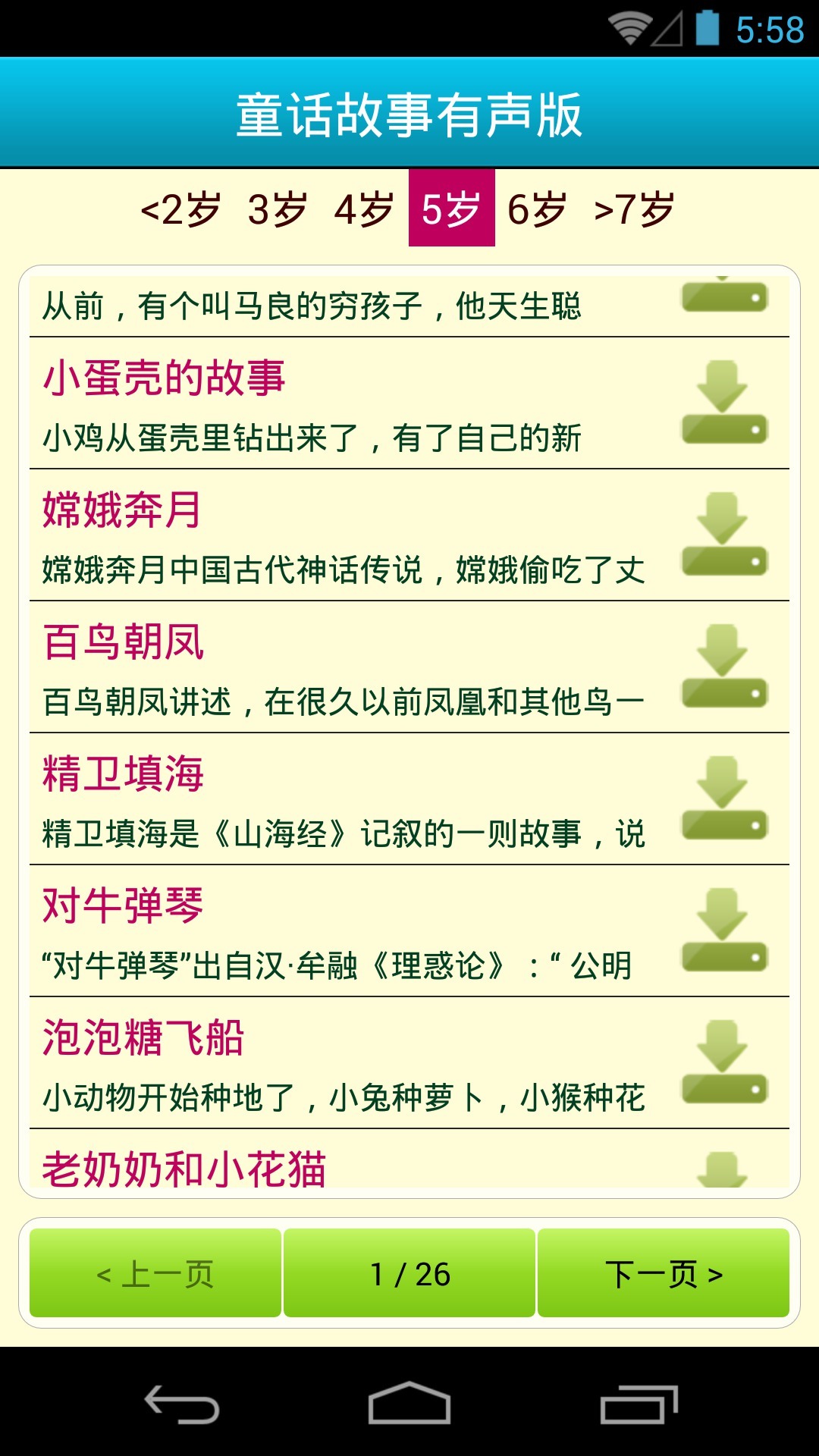Screen dimensions: 819x1456
Task: Download the story 小蛋壳的故事
Action: pos(724,403)
